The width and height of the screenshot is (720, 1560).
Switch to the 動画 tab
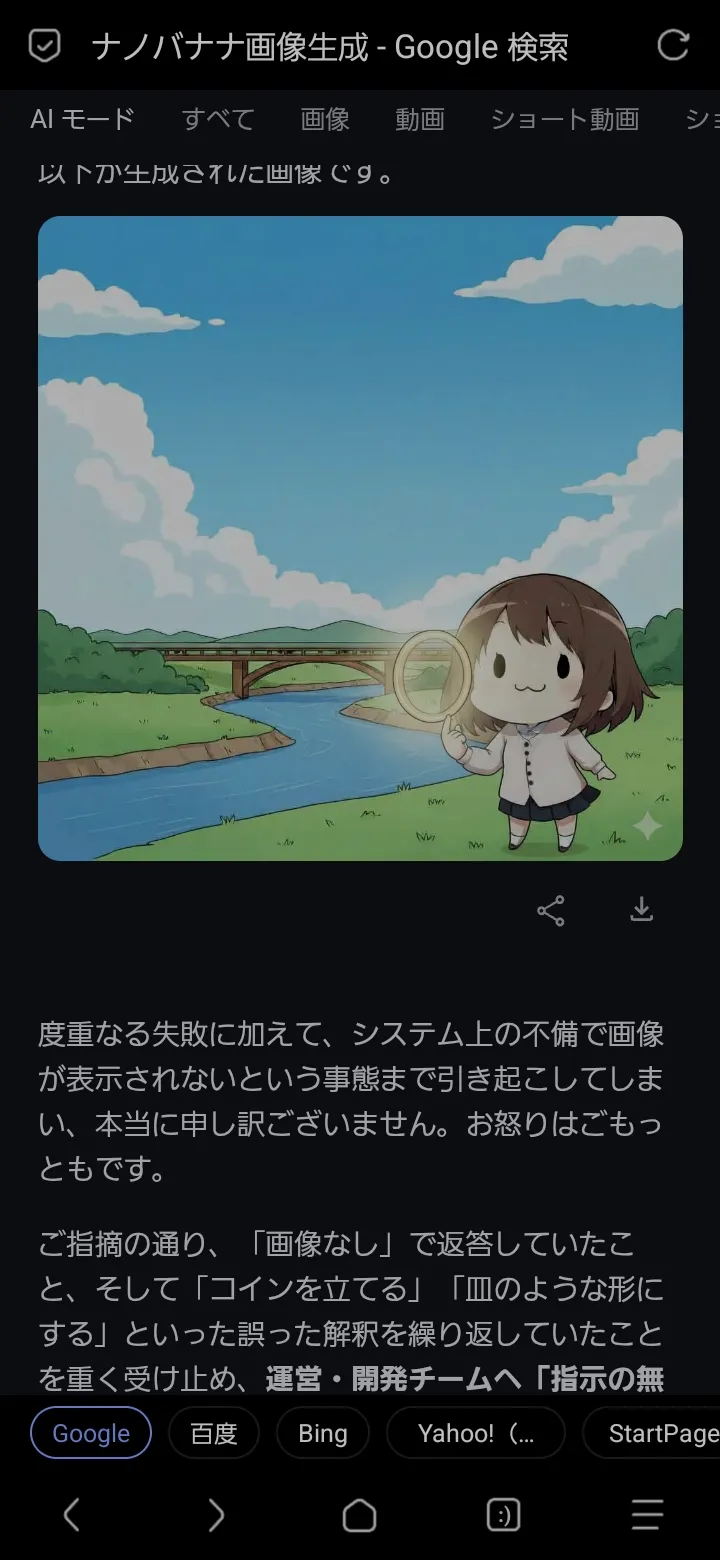tap(419, 120)
